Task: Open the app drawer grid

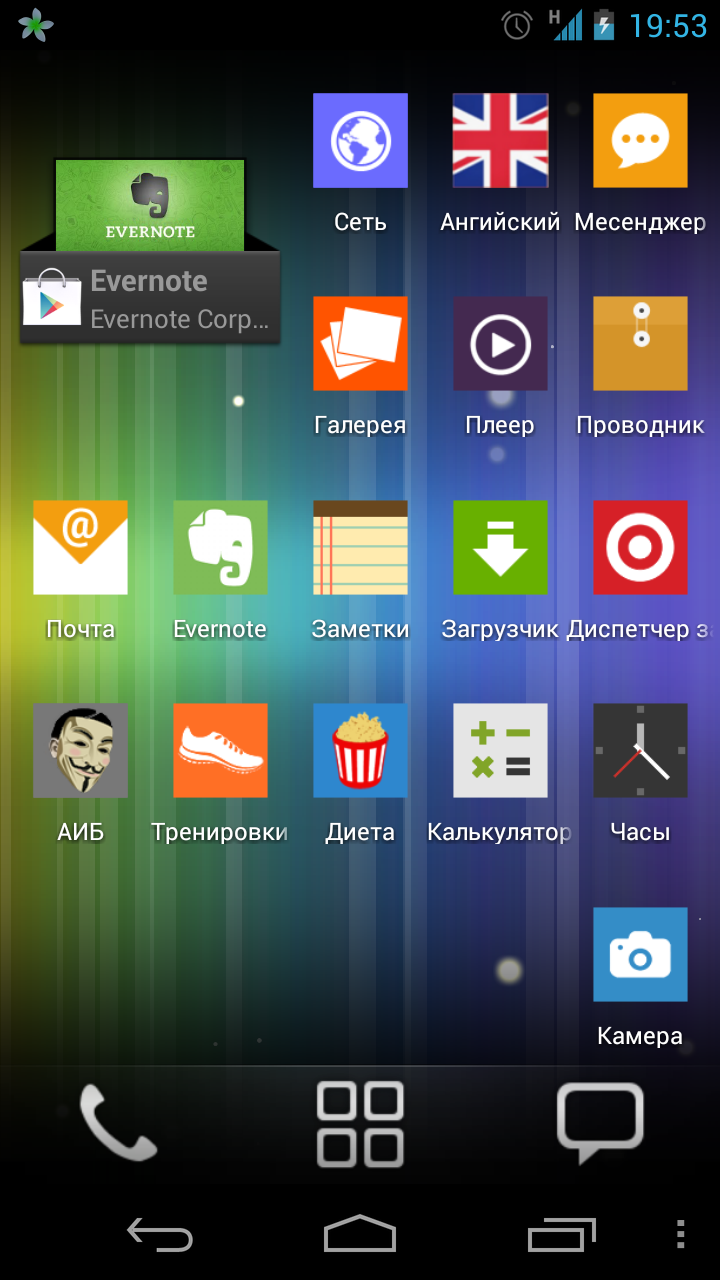Action: tap(360, 1124)
